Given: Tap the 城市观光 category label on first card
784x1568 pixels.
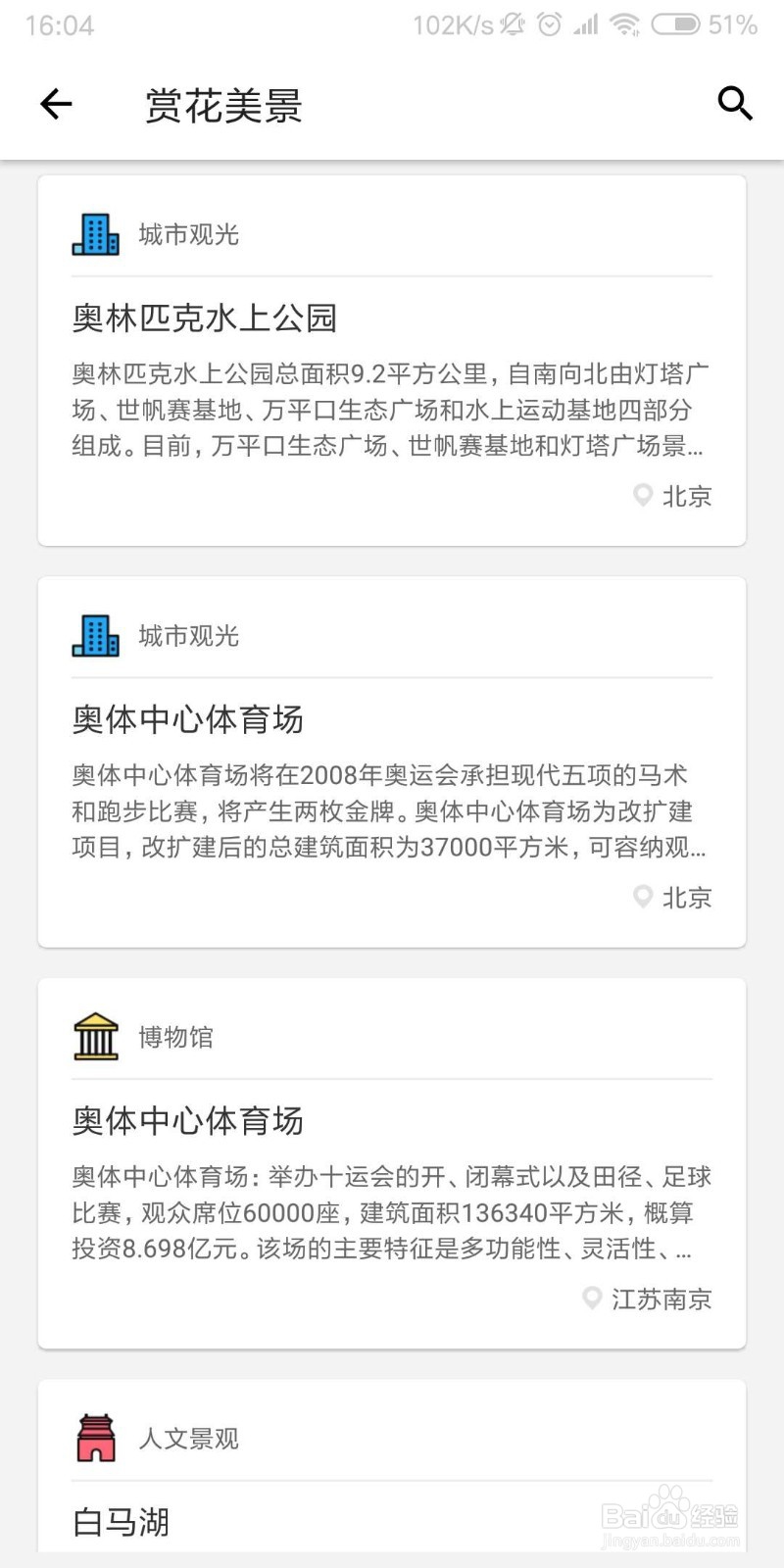Looking at the screenshot, I should pos(189,234).
